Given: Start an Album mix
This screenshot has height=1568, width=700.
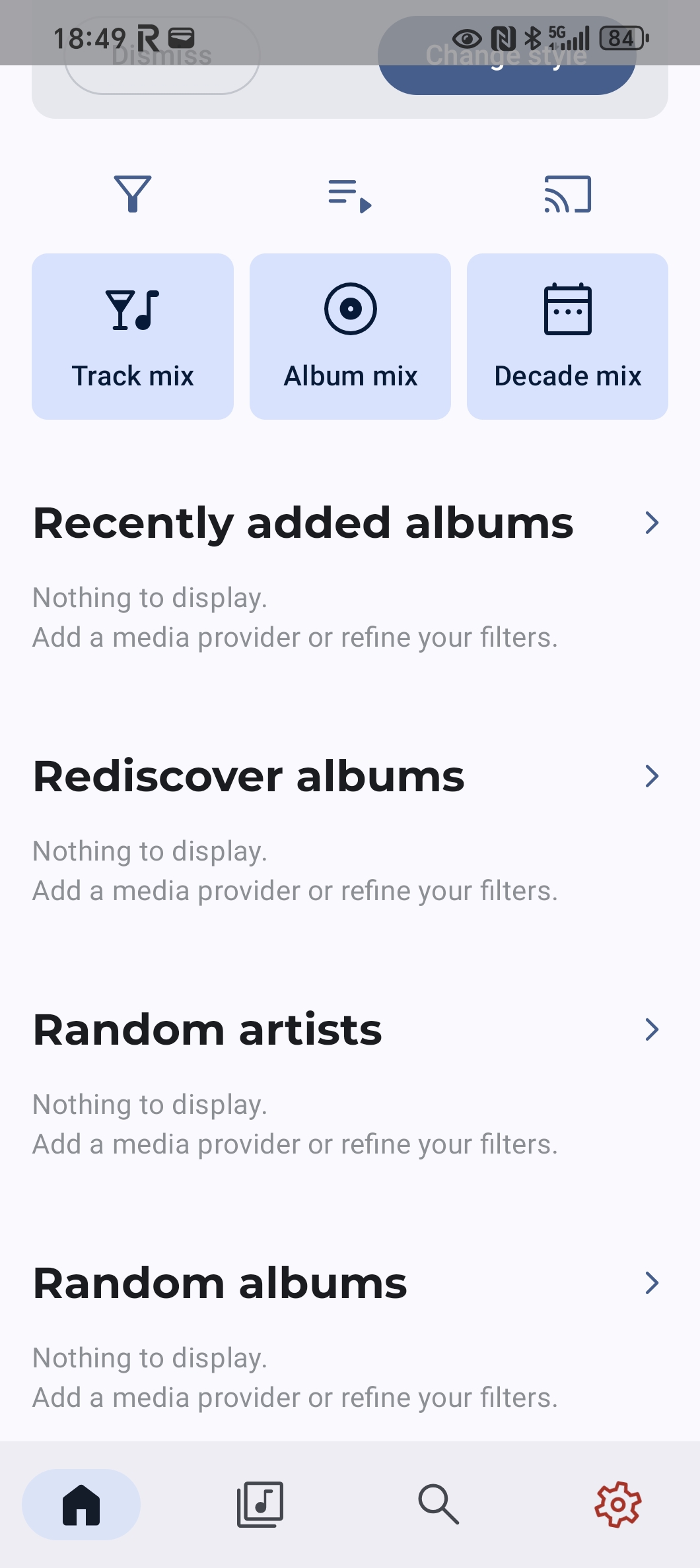Looking at the screenshot, I should (x=350, y=337).
